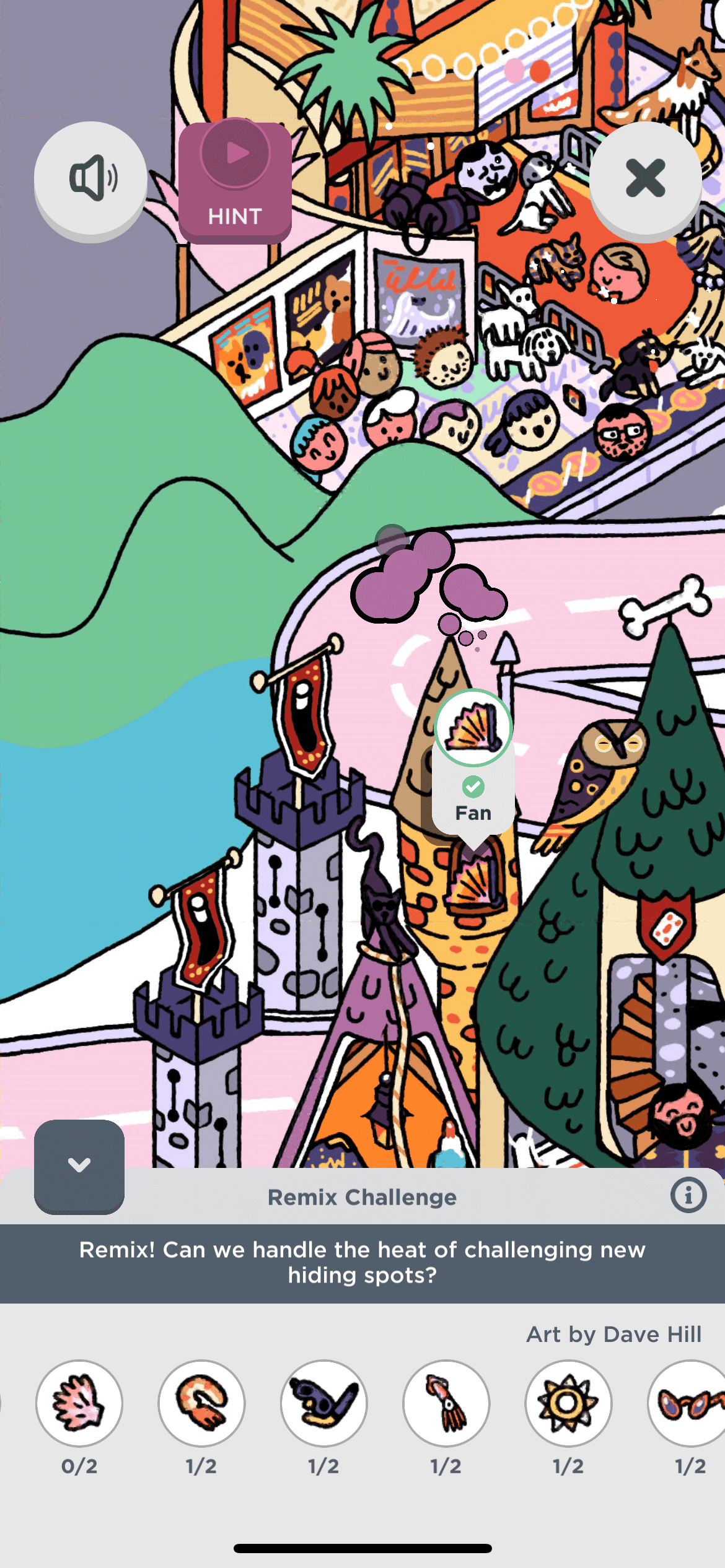Select the sunglasses item to find
The width and height of the screenshot is (725, 1568).
click(689, 1403)
